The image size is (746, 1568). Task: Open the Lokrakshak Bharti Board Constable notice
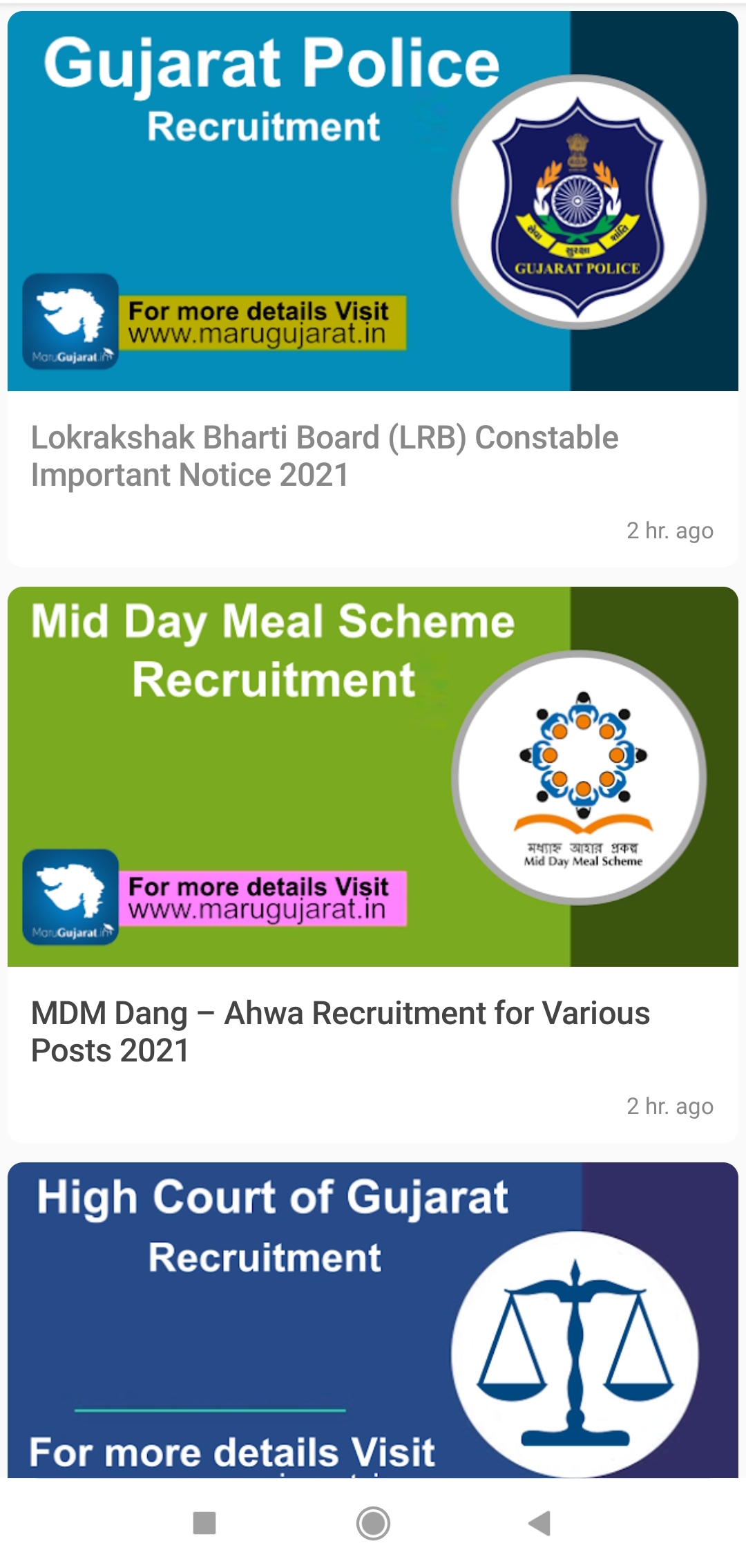pos(325,456)
